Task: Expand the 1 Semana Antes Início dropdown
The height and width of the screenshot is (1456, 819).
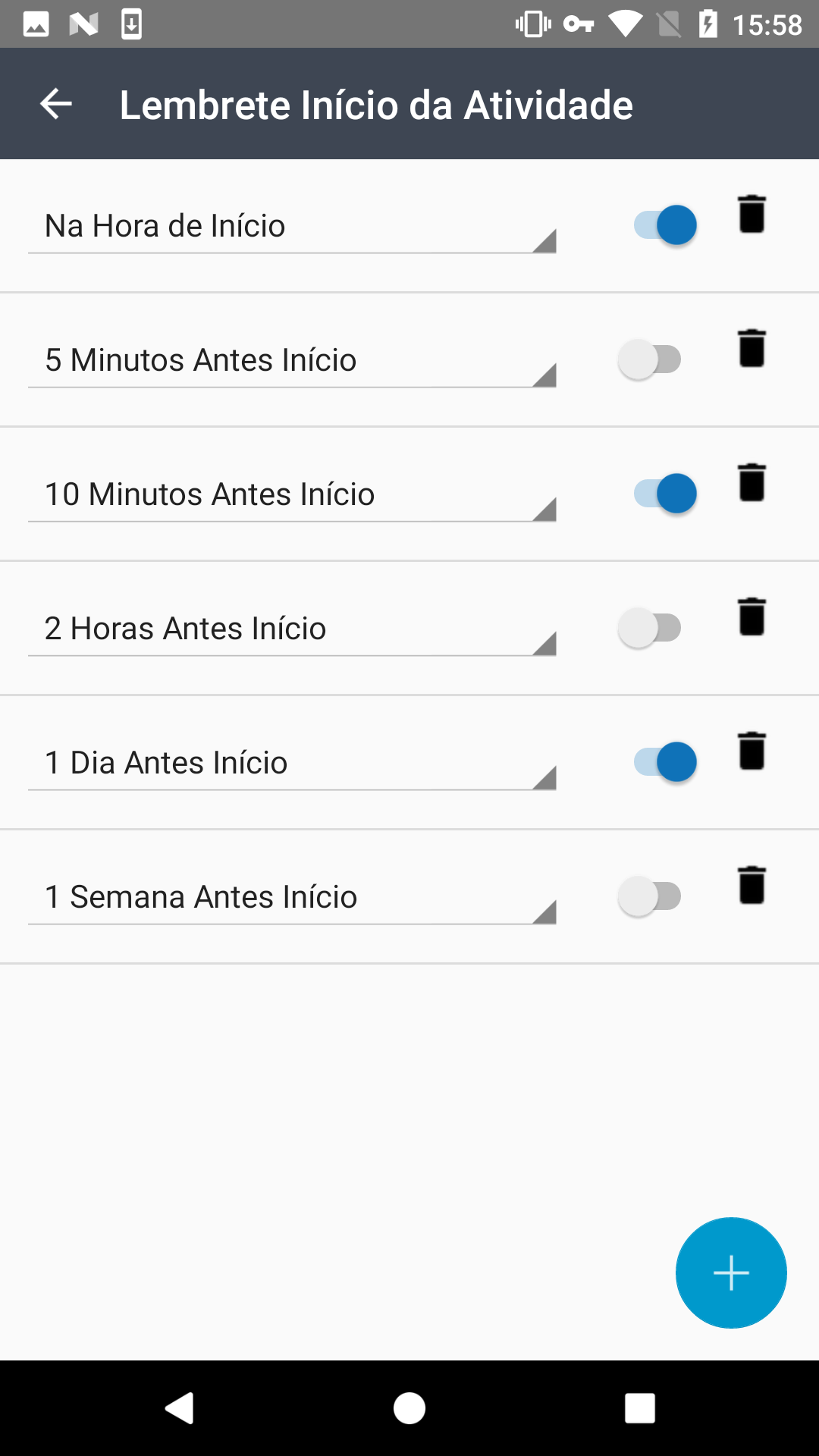Action: point(292,897)
